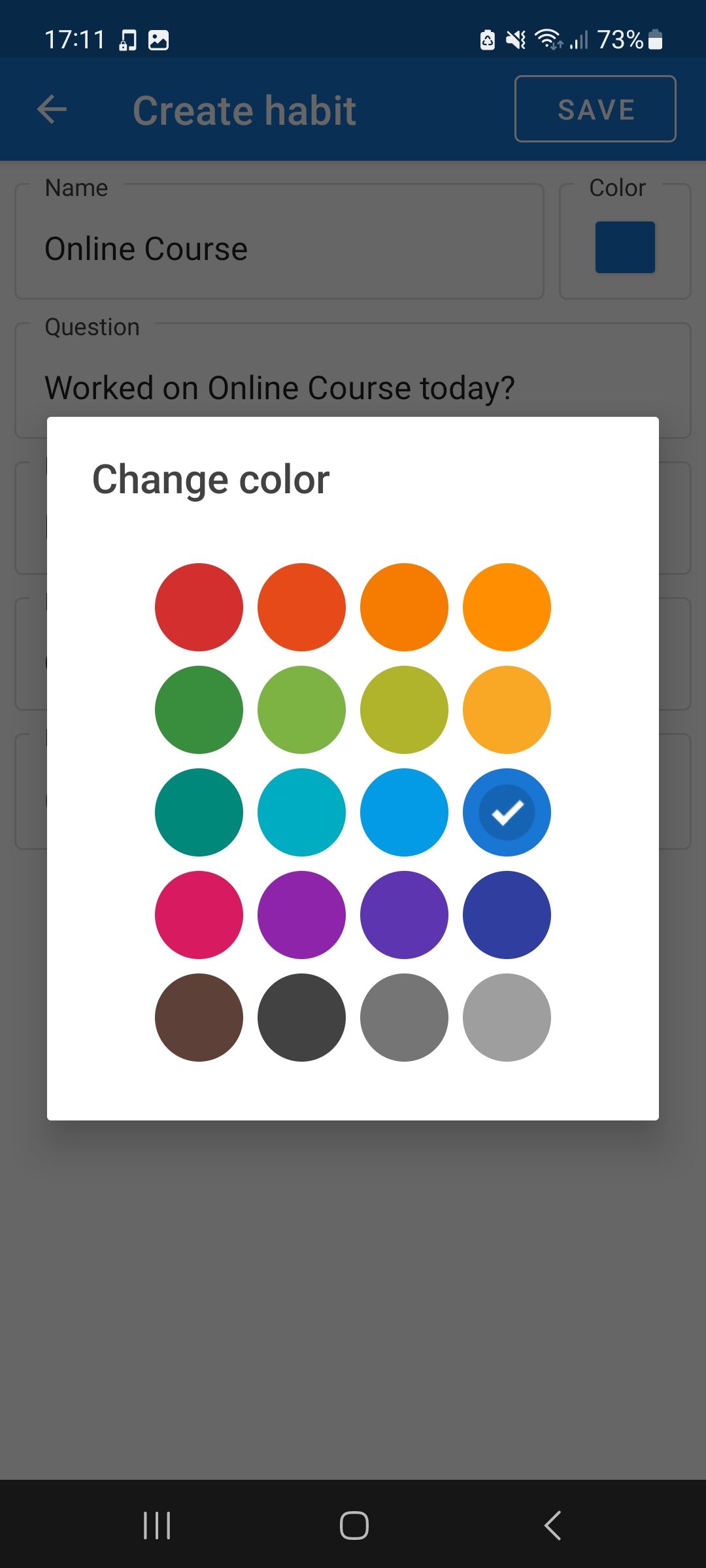Select the teal color circle
Viewport: 706px width, 1568px height.
199,812
